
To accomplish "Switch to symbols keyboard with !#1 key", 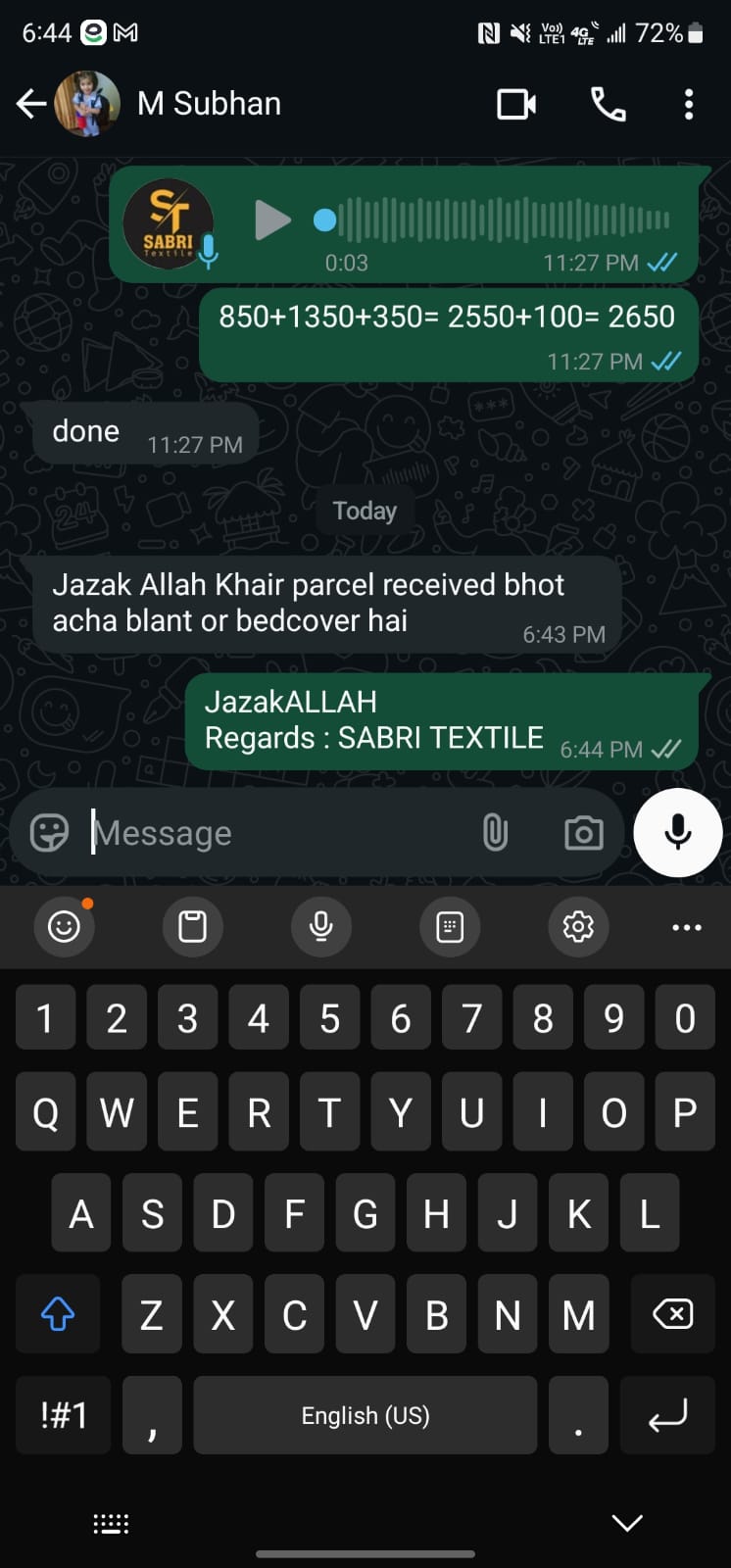I will click(x=64, y=1415).
